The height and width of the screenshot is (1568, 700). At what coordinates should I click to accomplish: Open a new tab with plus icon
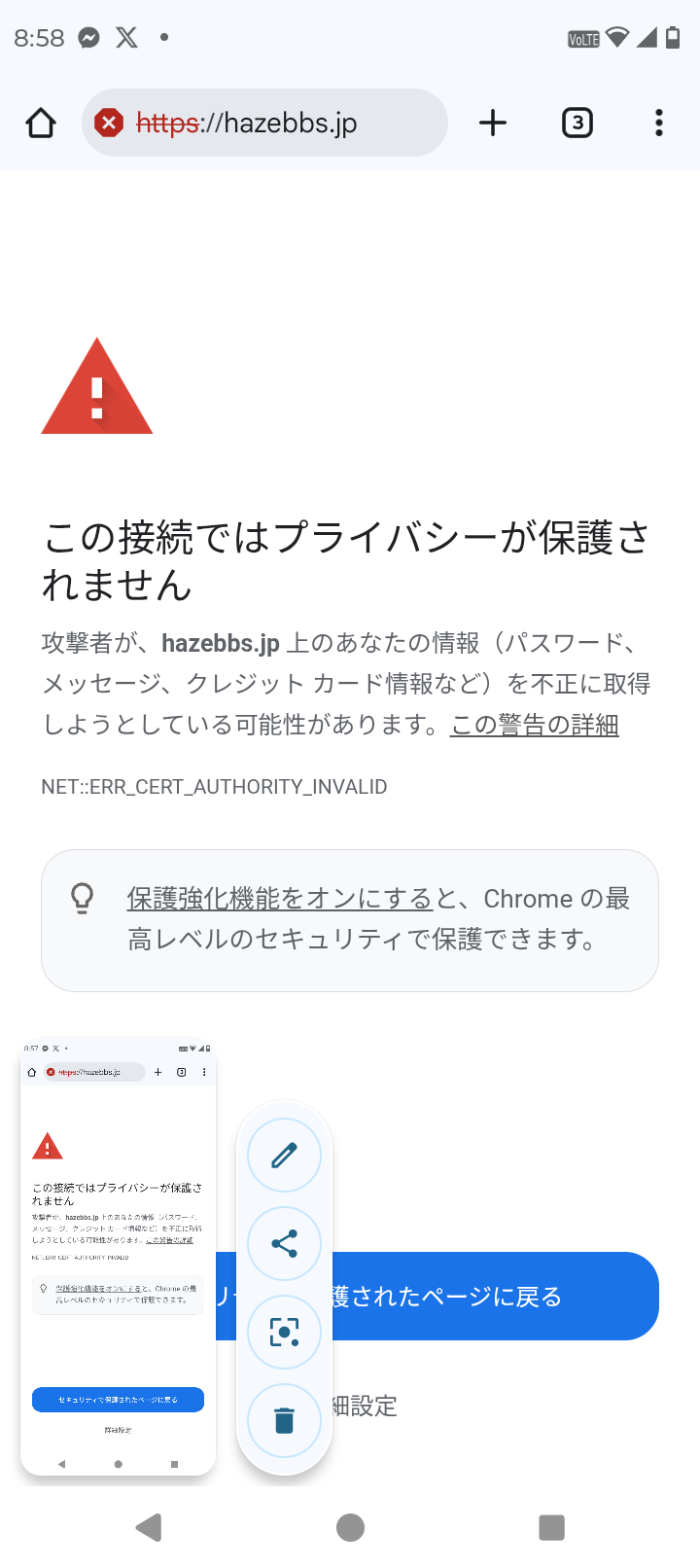click(493, 124)
